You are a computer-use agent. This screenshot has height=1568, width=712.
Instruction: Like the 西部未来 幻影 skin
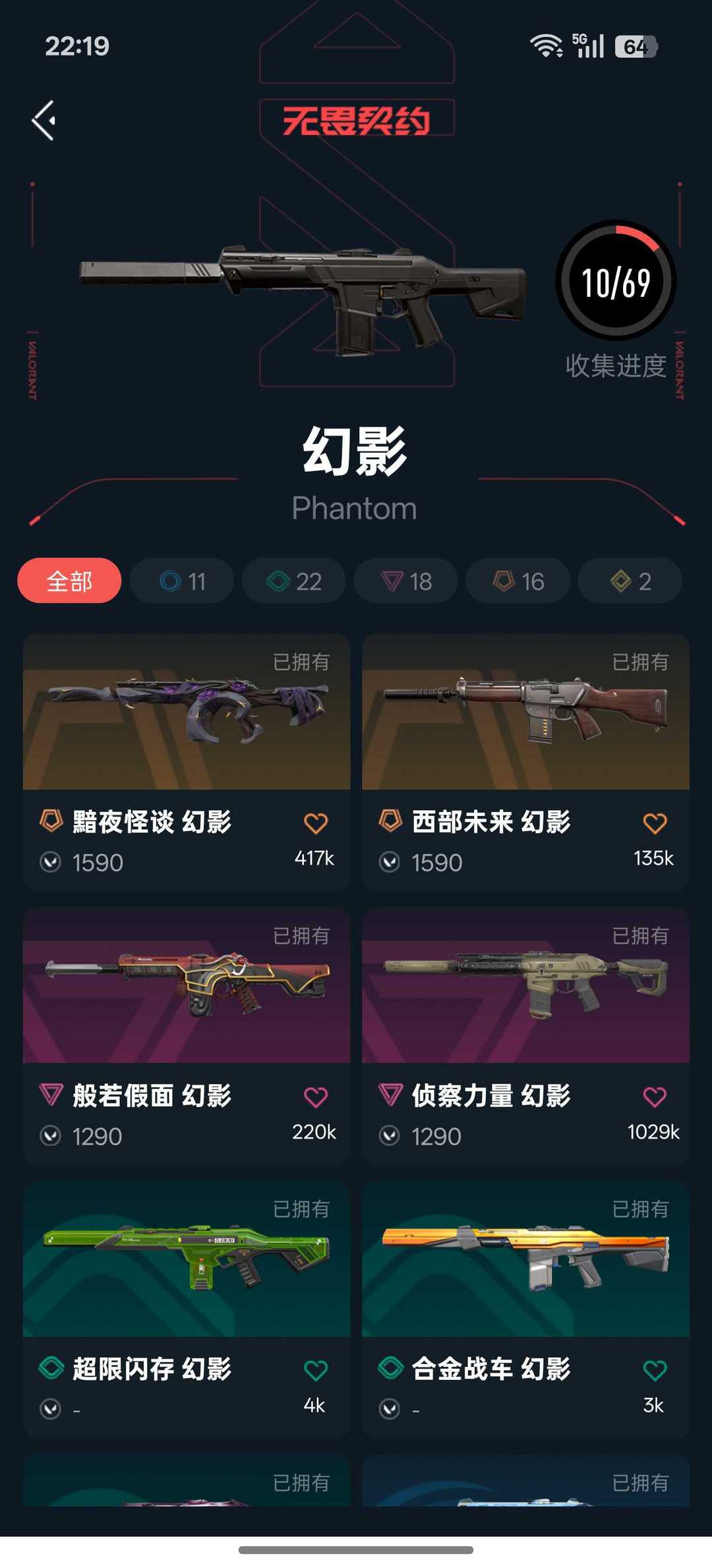click(655, 823)
